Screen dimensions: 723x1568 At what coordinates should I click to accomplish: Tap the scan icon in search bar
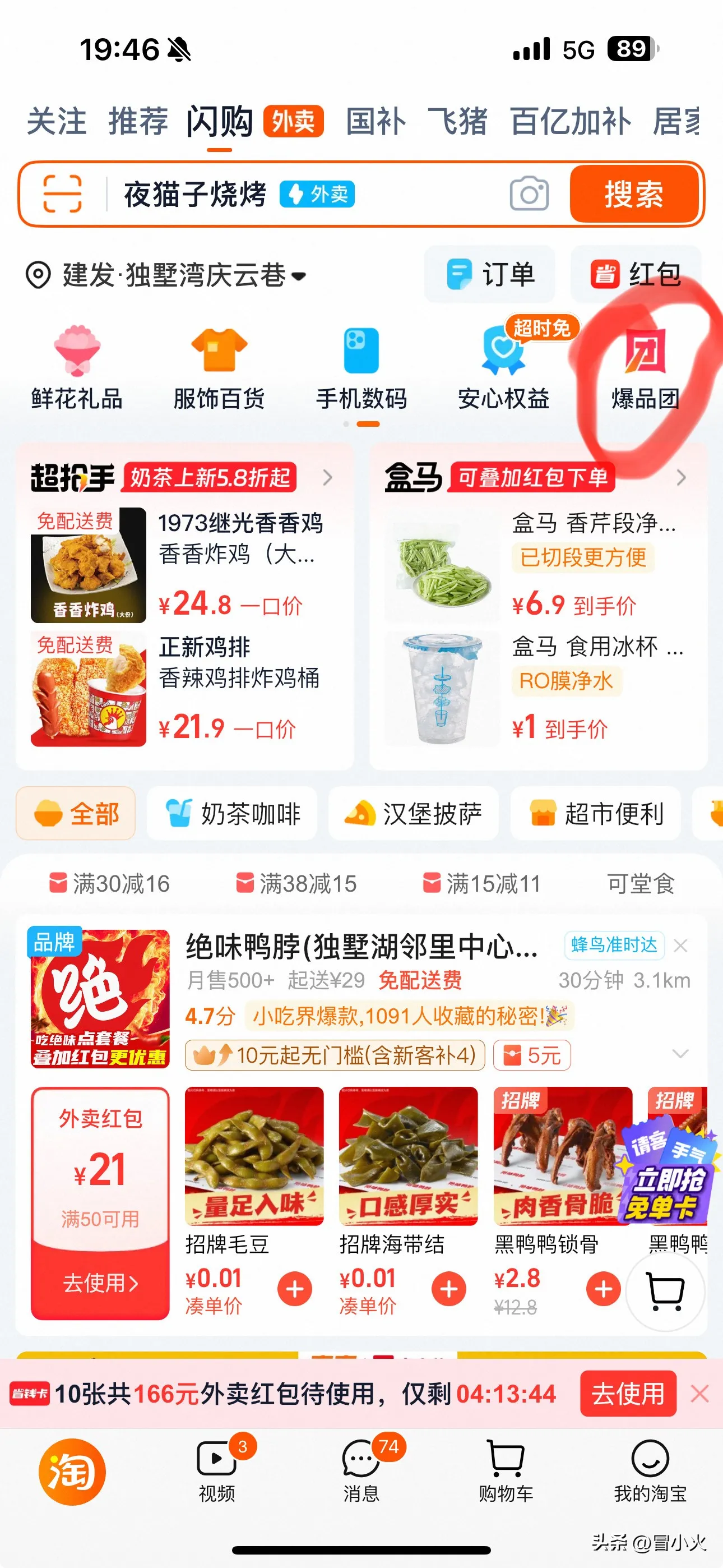coord(62,193)
